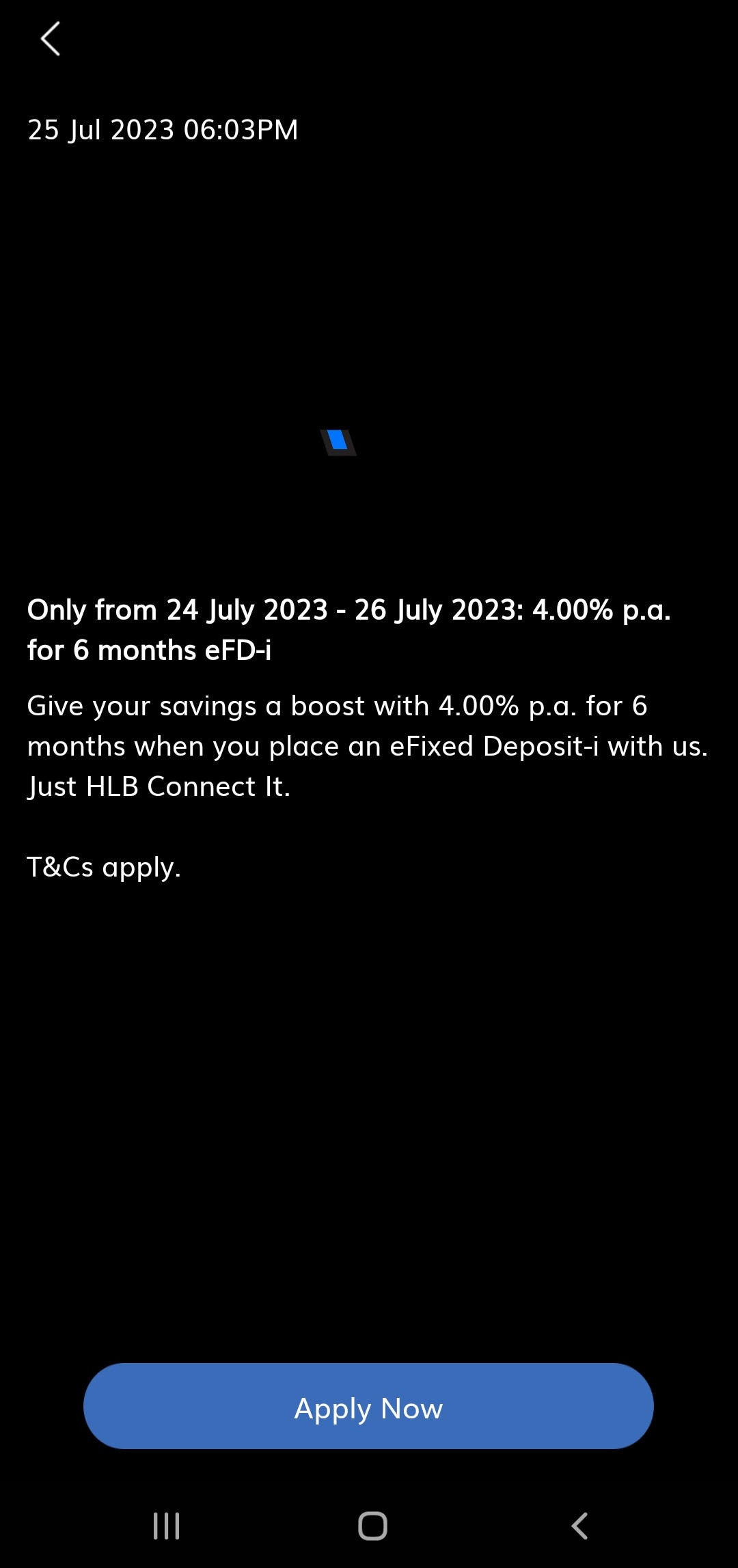The height and width of the screenshot is (1568, 738).
Task: Go to the home screen
Action: point(372,1526)
